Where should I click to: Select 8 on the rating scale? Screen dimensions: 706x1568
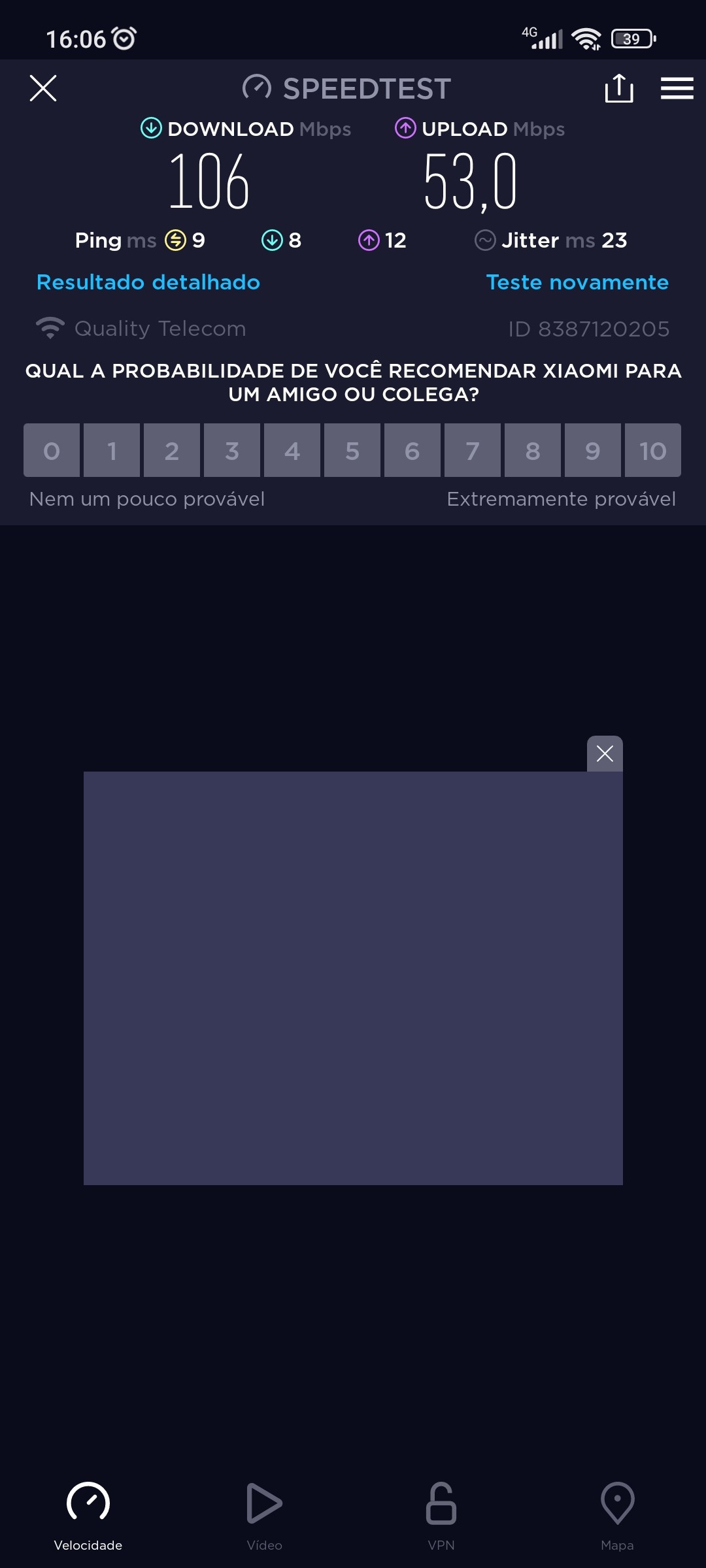click(533, 450)
